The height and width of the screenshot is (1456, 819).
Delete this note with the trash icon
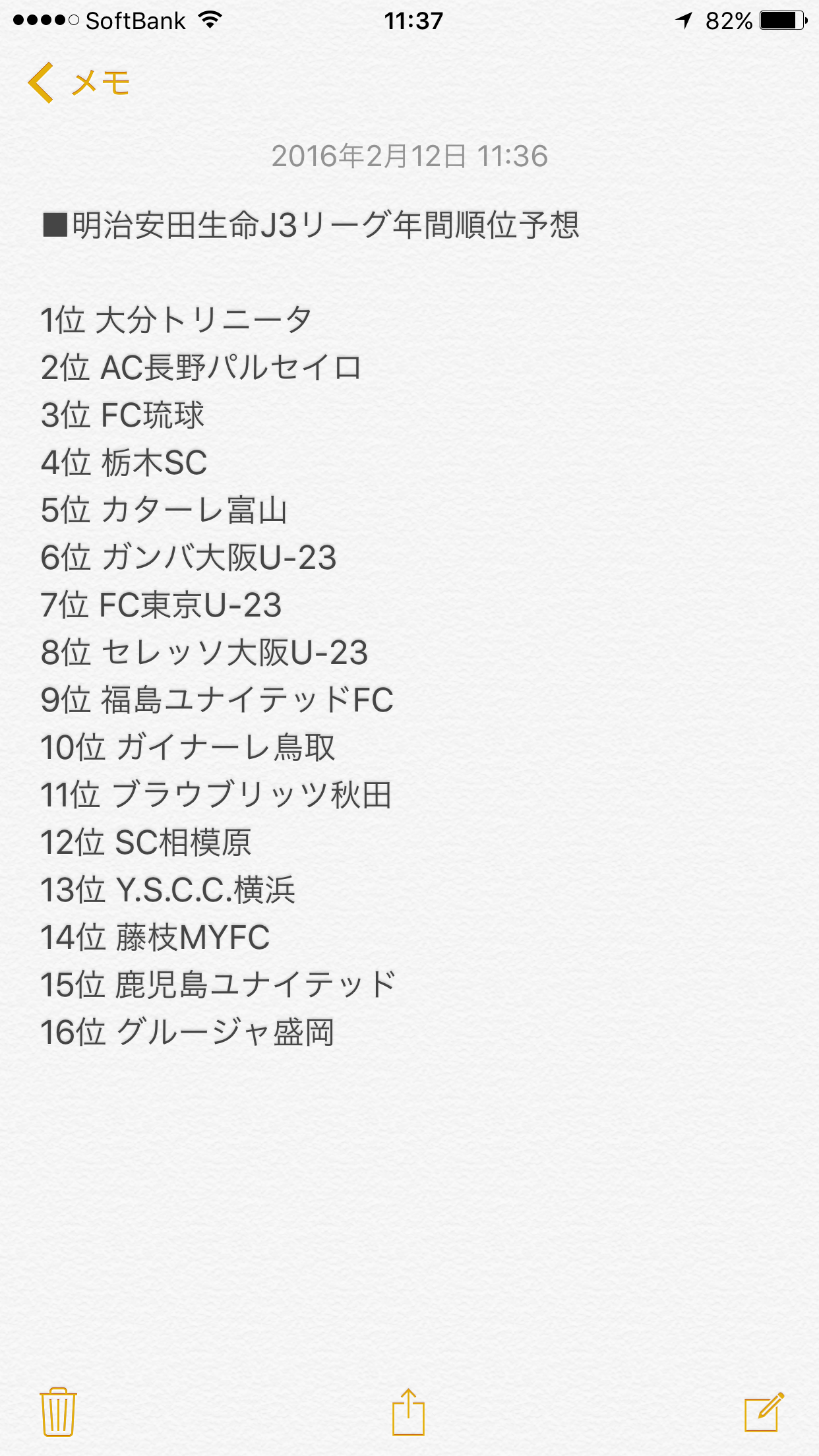point(58,1412)
